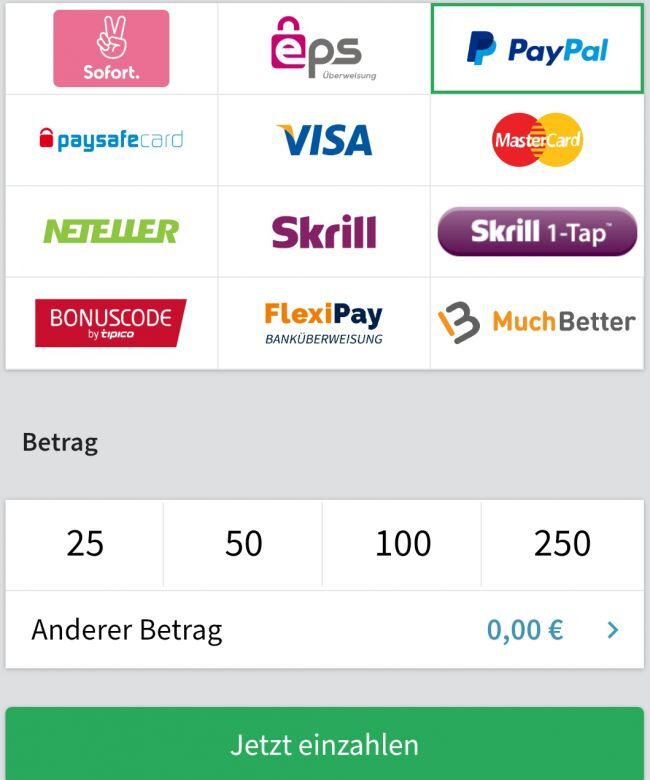Choose the plain Skrill payment option
The image size is (650, 780).
(x=324, y=231)
